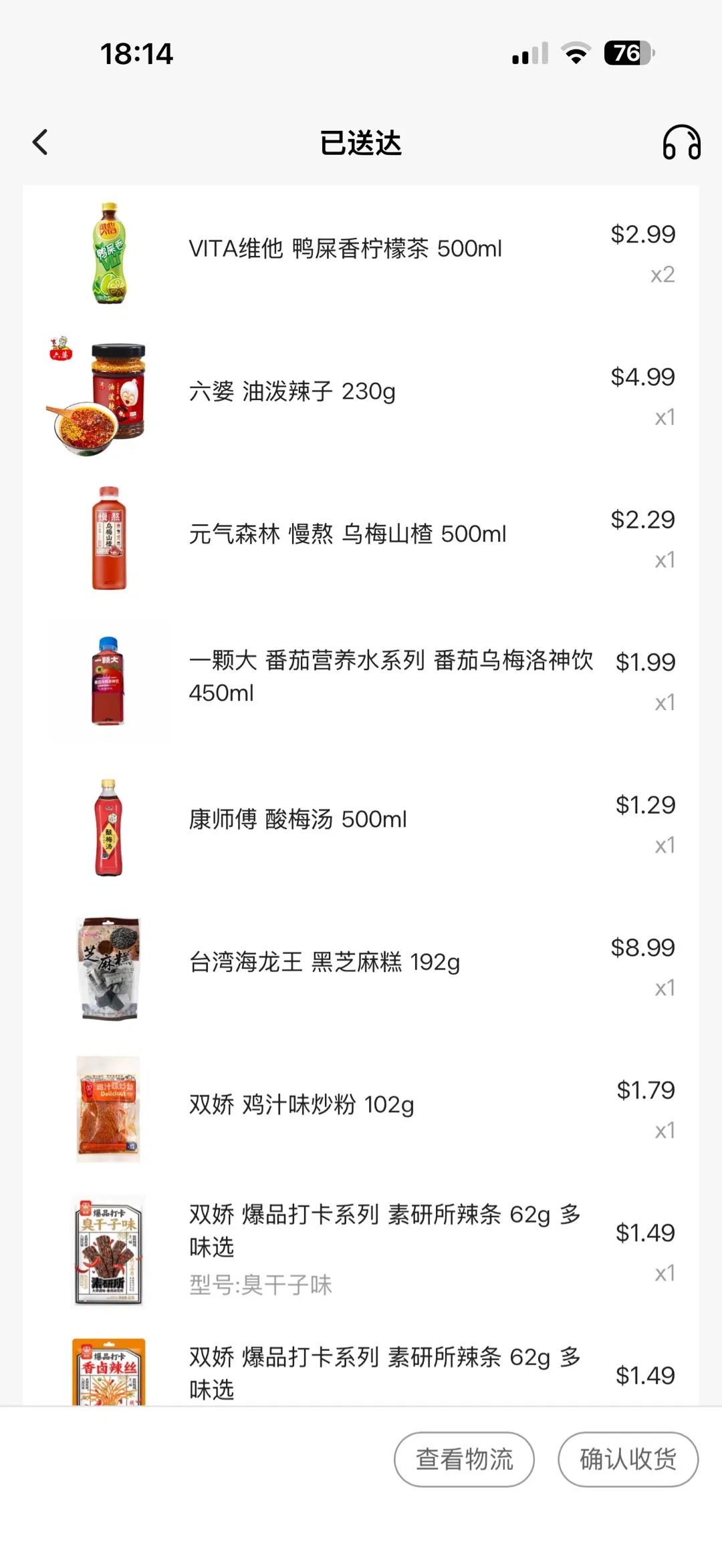Open 双娇 鸡汁味炒粉 102g item
722x1568 pixels.
pyautogui.click(x=301, y=1105)
